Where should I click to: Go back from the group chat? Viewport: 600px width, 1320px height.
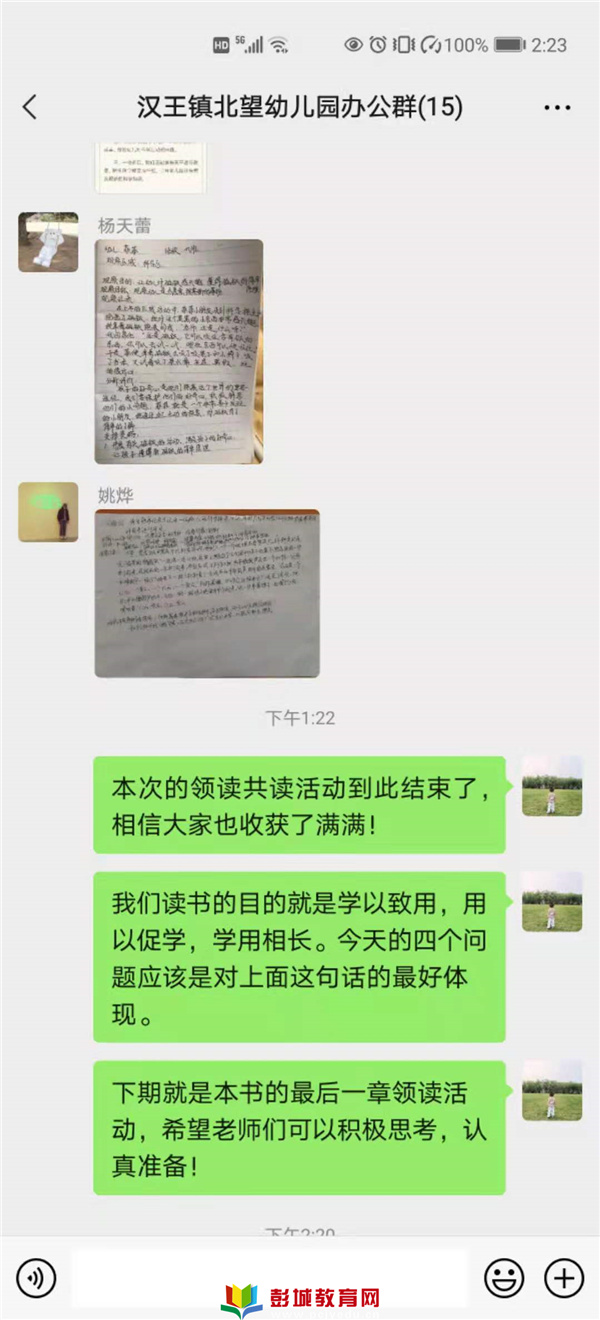point(30,107)
